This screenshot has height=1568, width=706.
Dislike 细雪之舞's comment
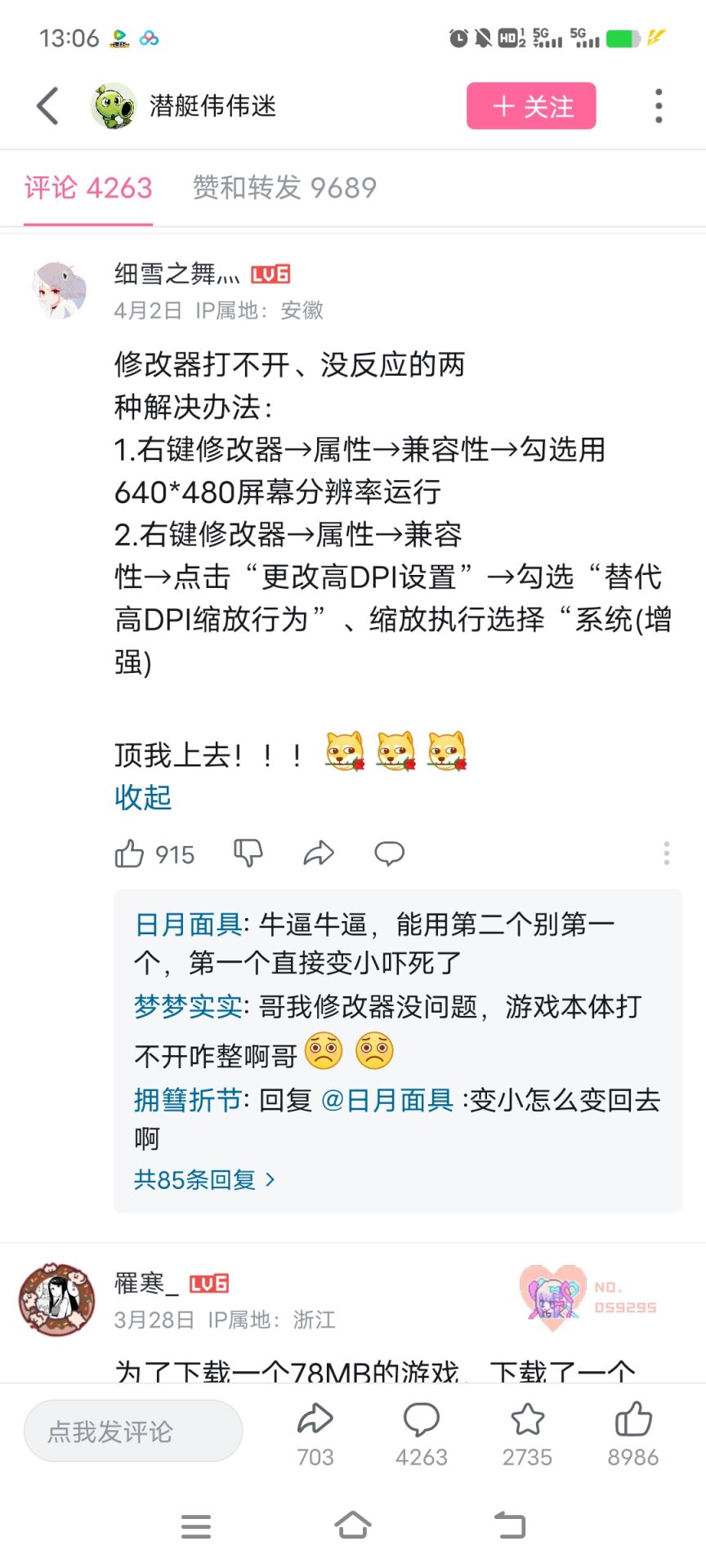(248, 853)
